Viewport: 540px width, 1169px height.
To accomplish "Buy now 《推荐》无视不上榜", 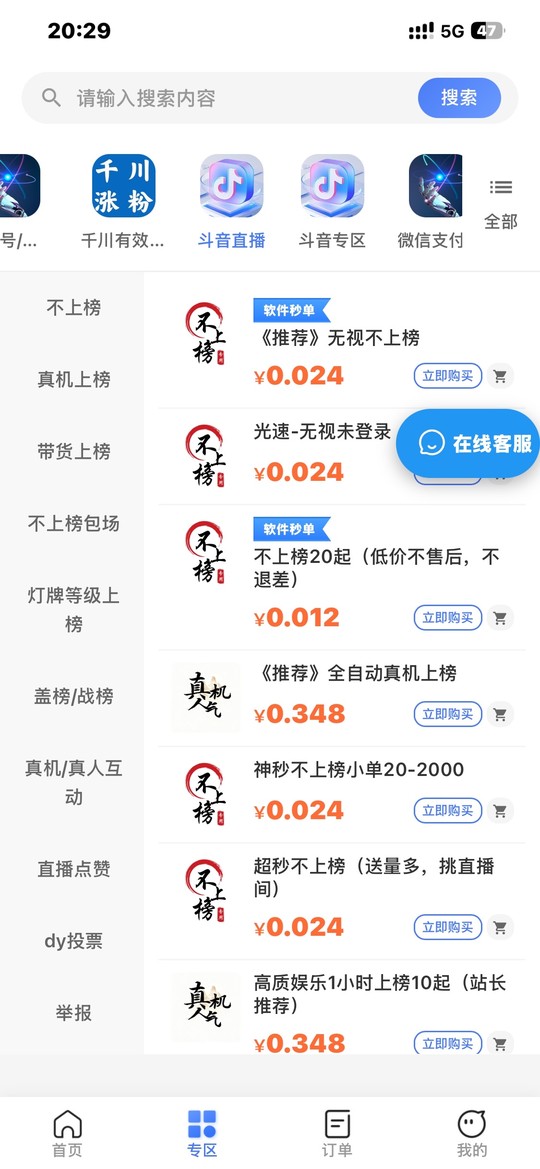I will 448,376.
